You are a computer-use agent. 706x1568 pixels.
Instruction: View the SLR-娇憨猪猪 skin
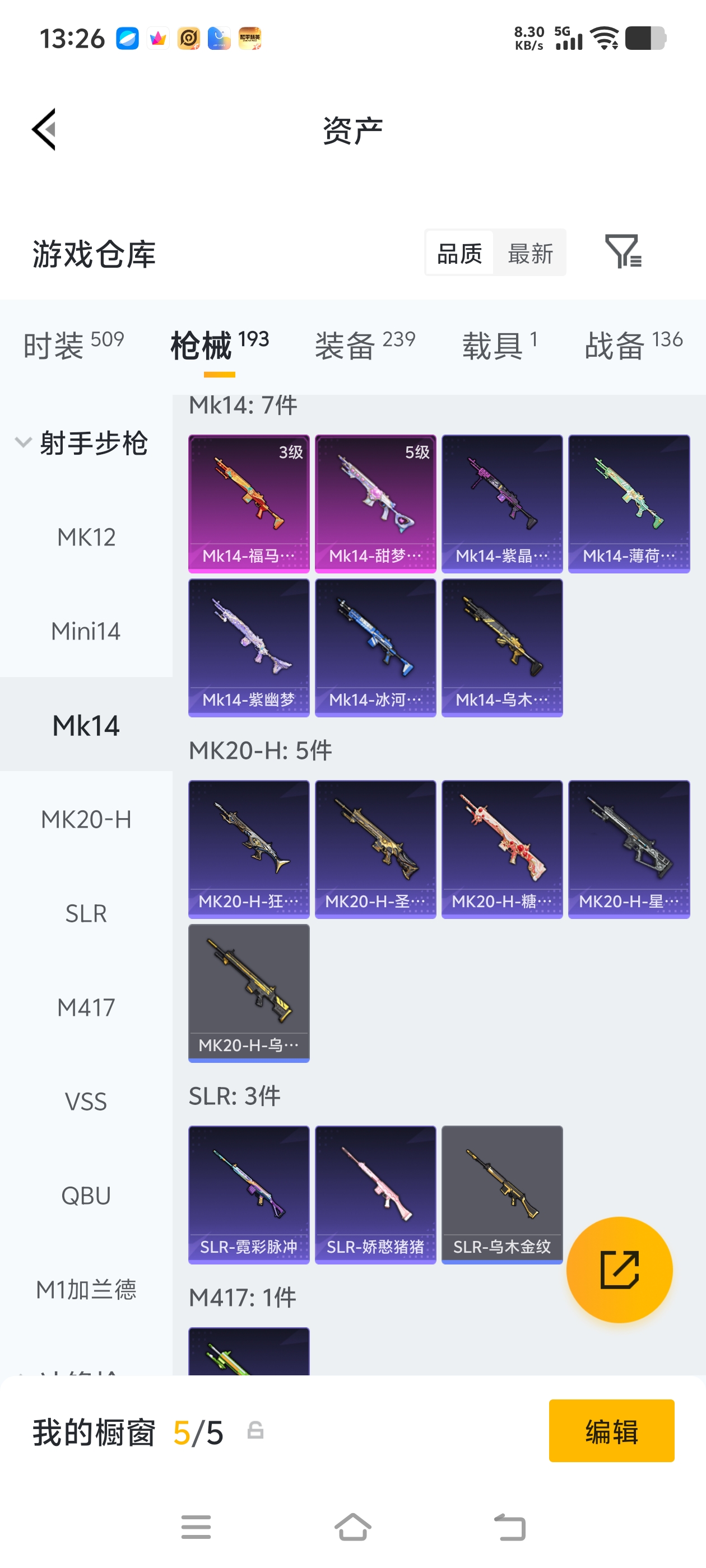click(x=375, y=1194)
